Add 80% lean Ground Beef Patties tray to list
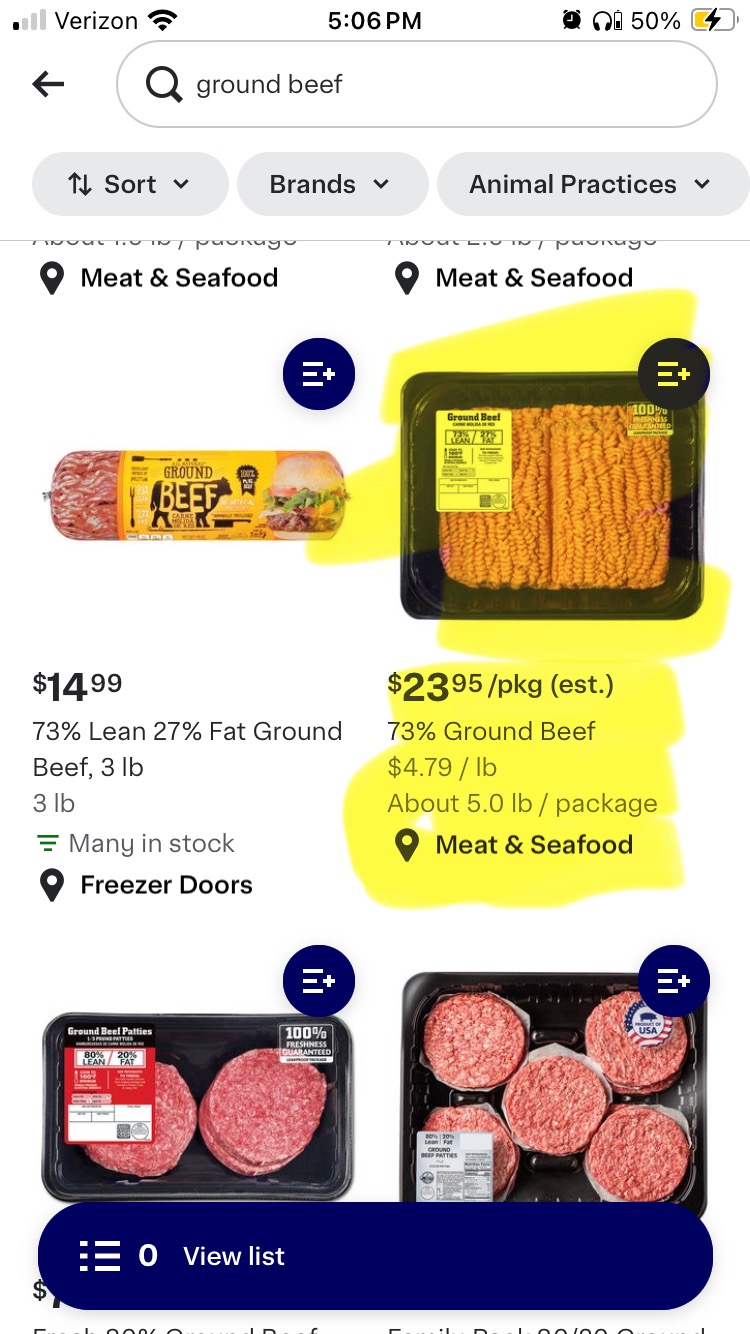Image resolution: width=750 pixels, height=1334 pixels. (x=318, y=981)
